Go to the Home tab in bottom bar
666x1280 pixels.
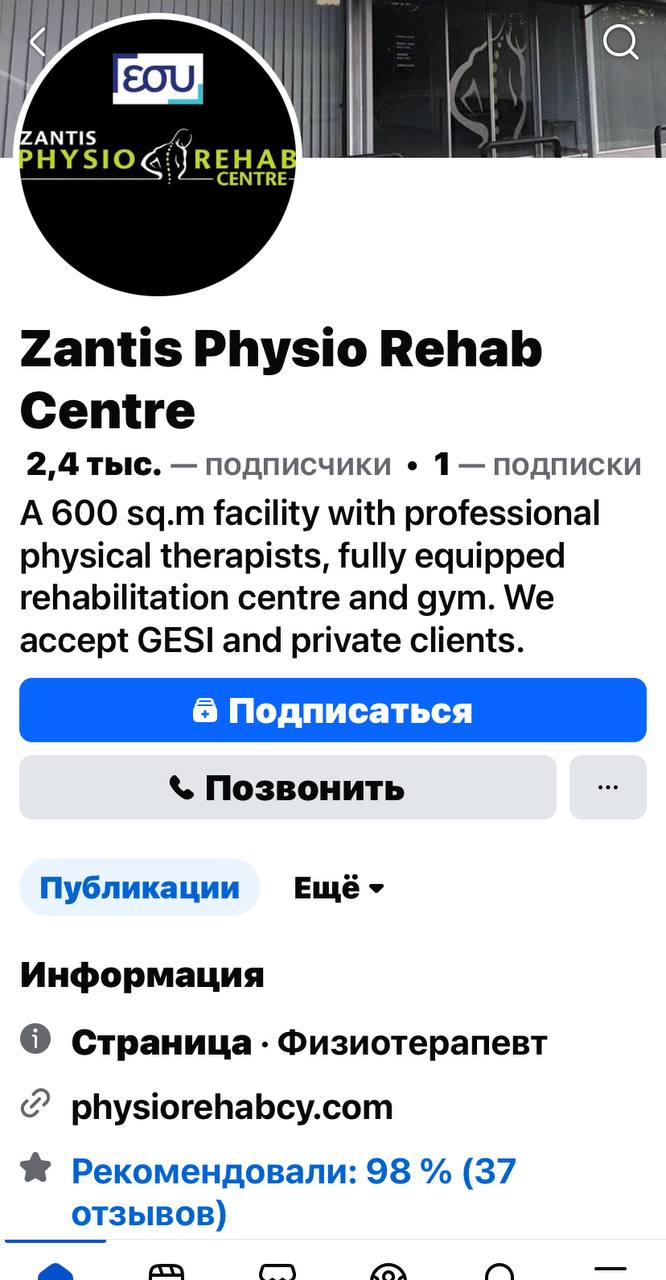(x=55, y=1270)
